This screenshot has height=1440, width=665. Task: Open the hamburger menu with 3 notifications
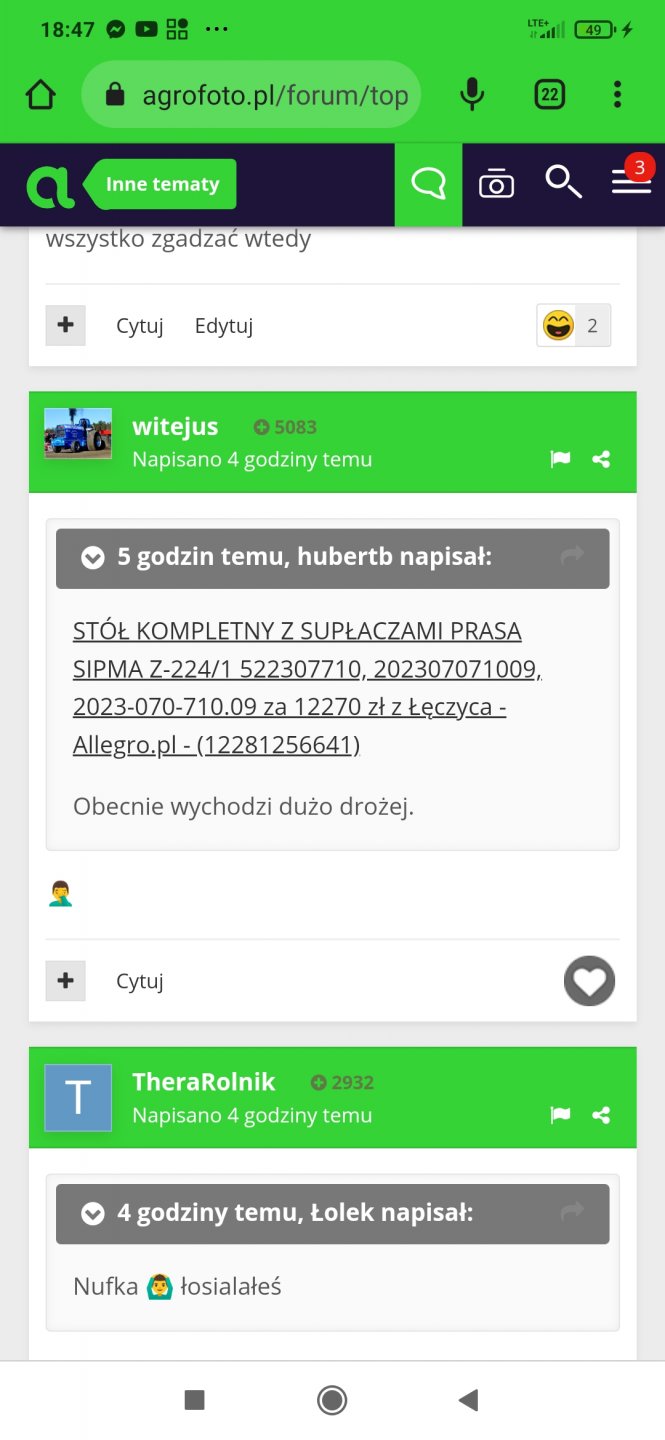point(631,182)
